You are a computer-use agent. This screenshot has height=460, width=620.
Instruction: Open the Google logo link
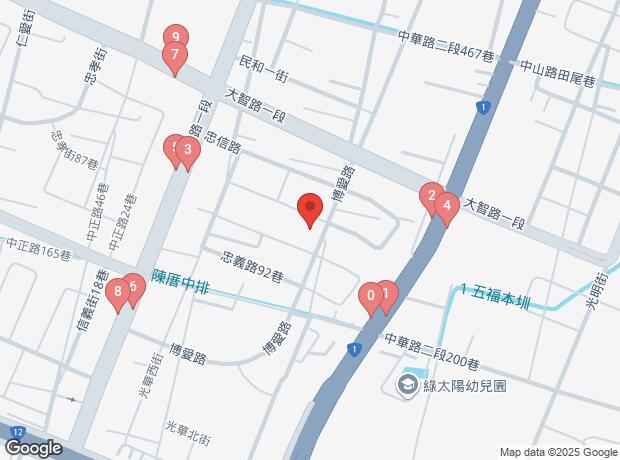(32, 448)
